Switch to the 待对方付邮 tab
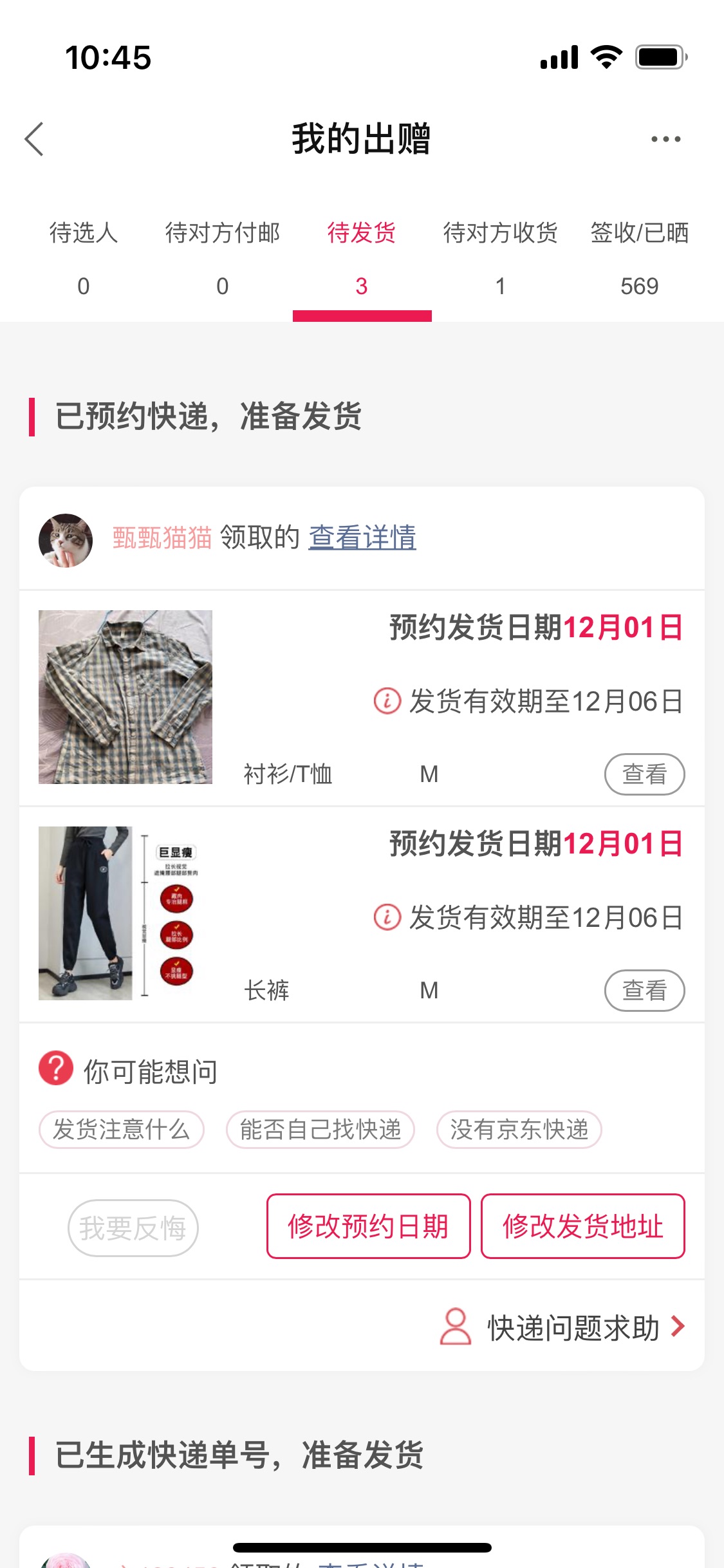This screenshot has width=724, height=1568. 223,259
